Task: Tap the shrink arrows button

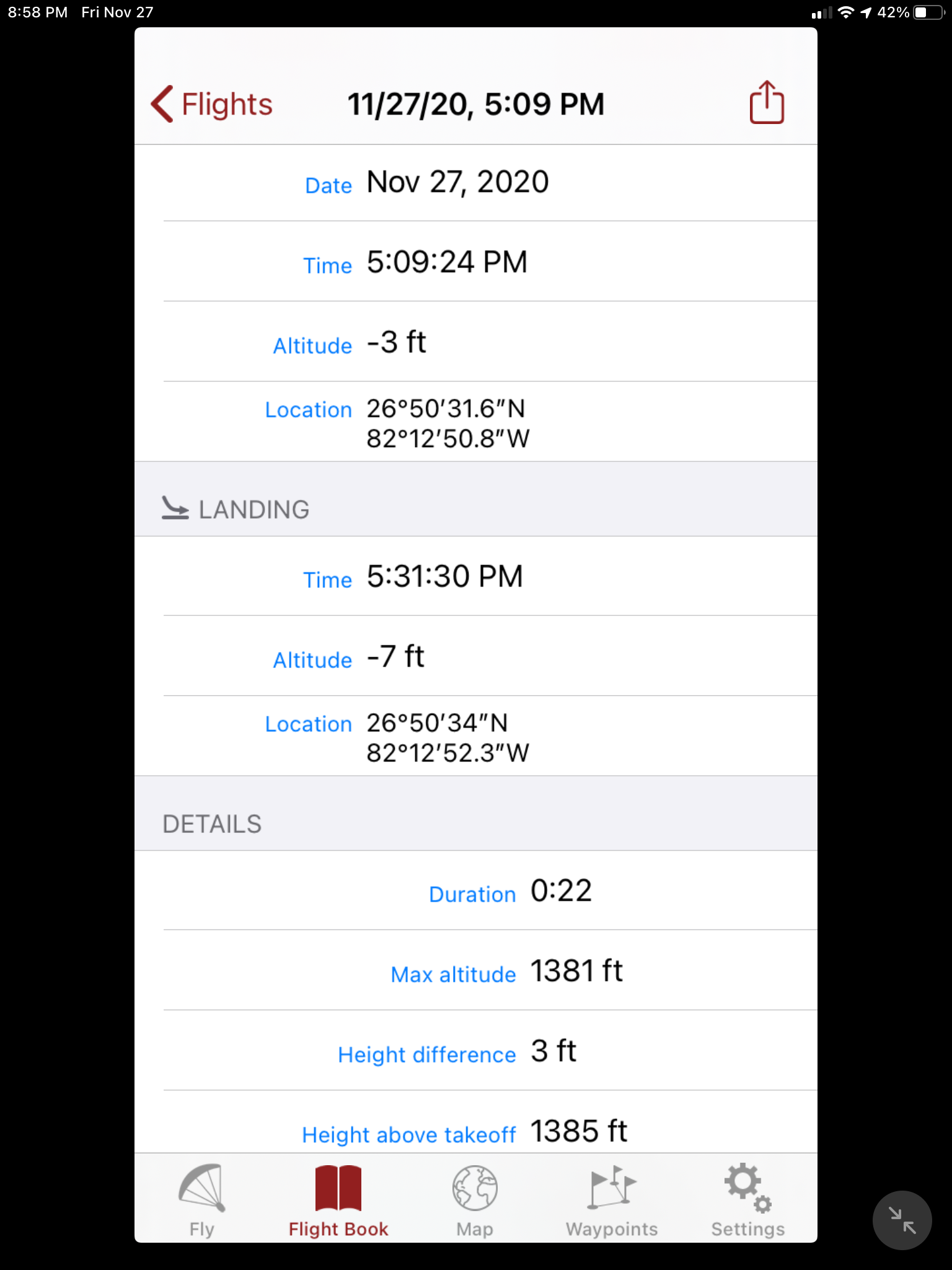Action: click(x=902, y=1220)
